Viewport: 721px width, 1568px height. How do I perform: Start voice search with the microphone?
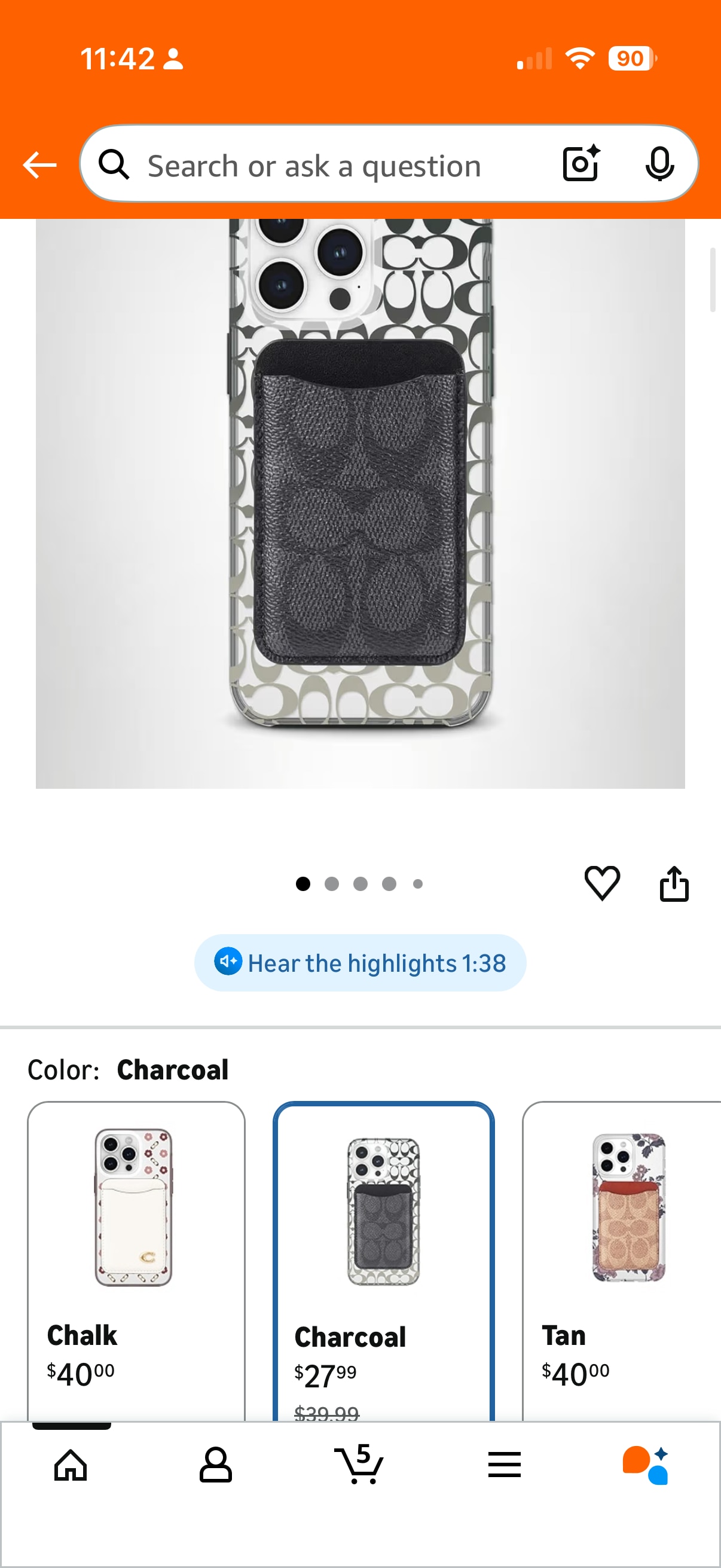click(x=659, y=164)
